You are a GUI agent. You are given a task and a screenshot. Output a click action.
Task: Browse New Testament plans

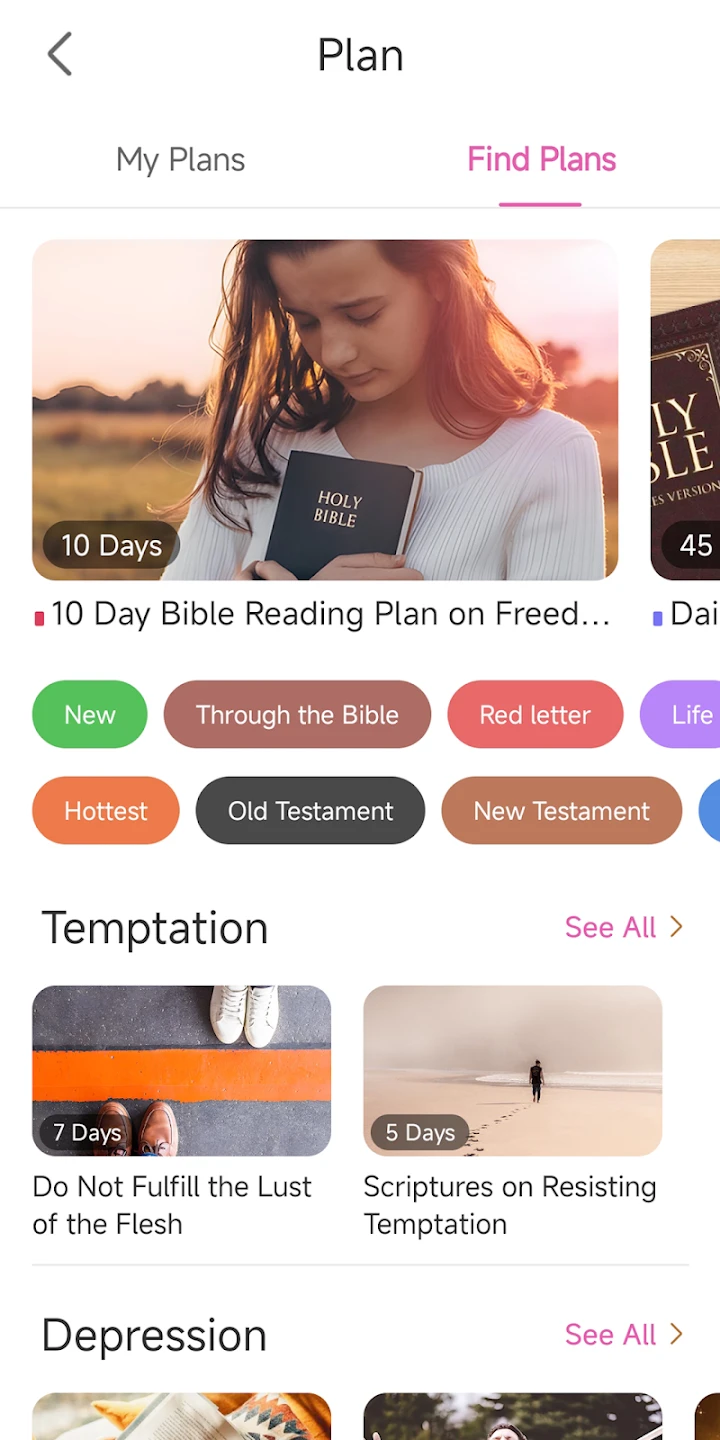pos(561,811)
